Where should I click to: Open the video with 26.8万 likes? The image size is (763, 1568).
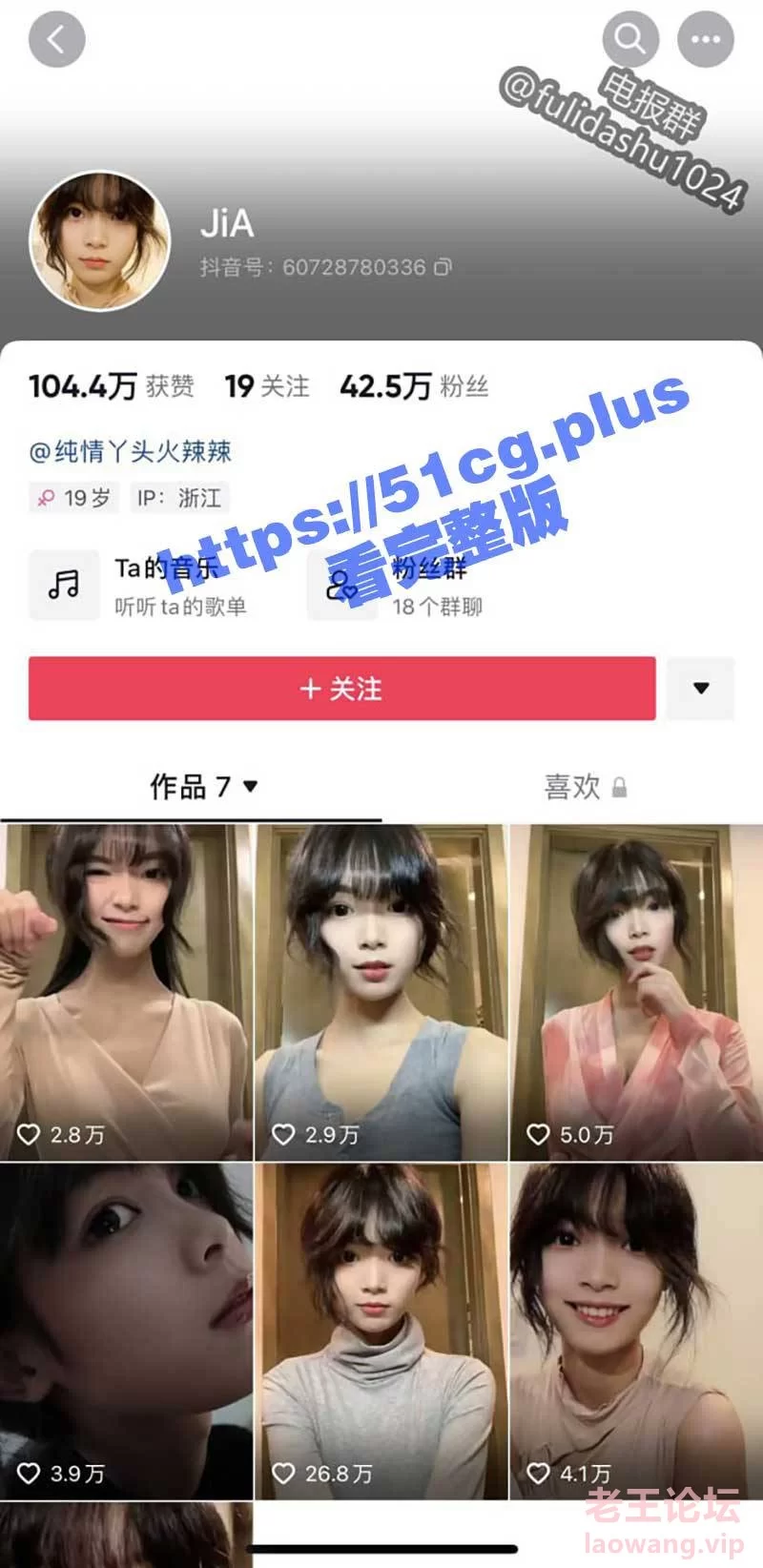pos(381,1331)
